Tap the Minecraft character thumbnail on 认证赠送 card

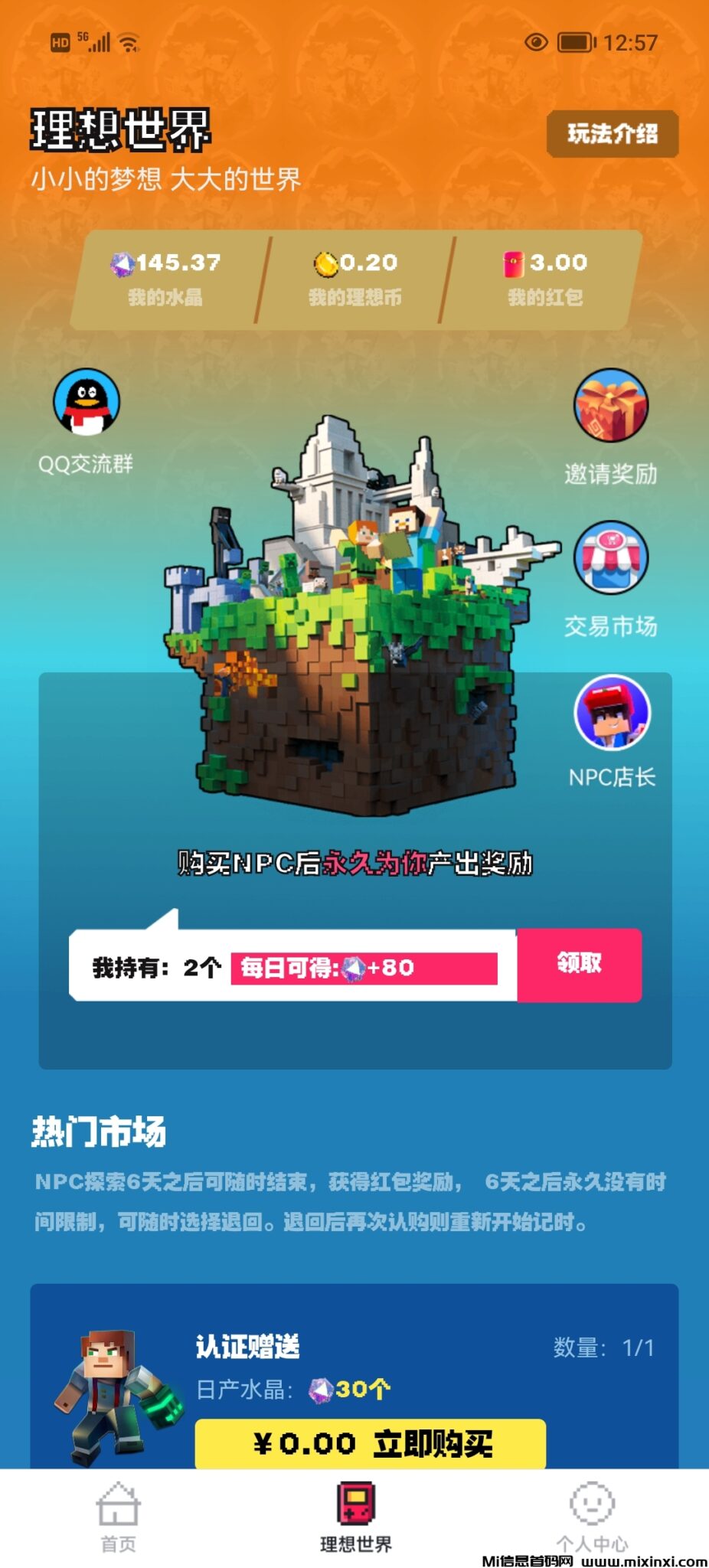pyautogui.click(x=111, y=1386)
